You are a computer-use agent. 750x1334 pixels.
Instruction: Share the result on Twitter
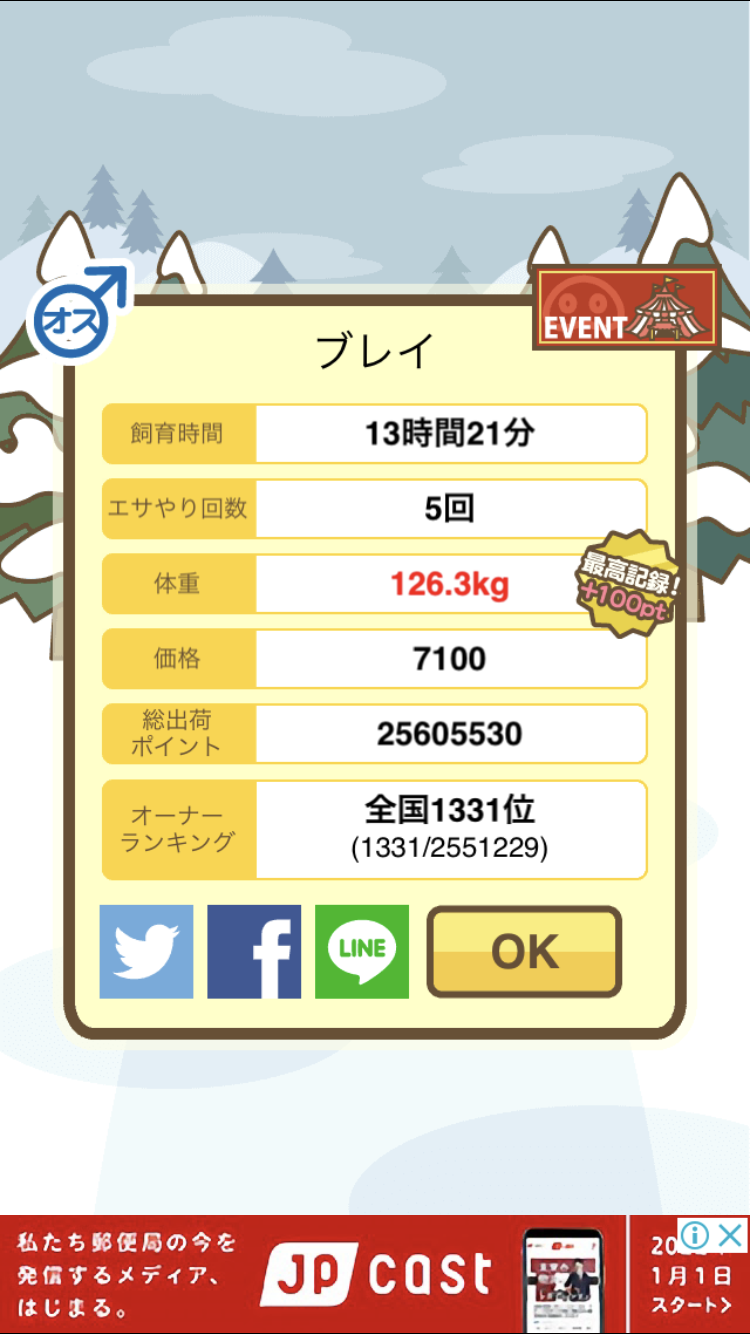coord(146,951)
